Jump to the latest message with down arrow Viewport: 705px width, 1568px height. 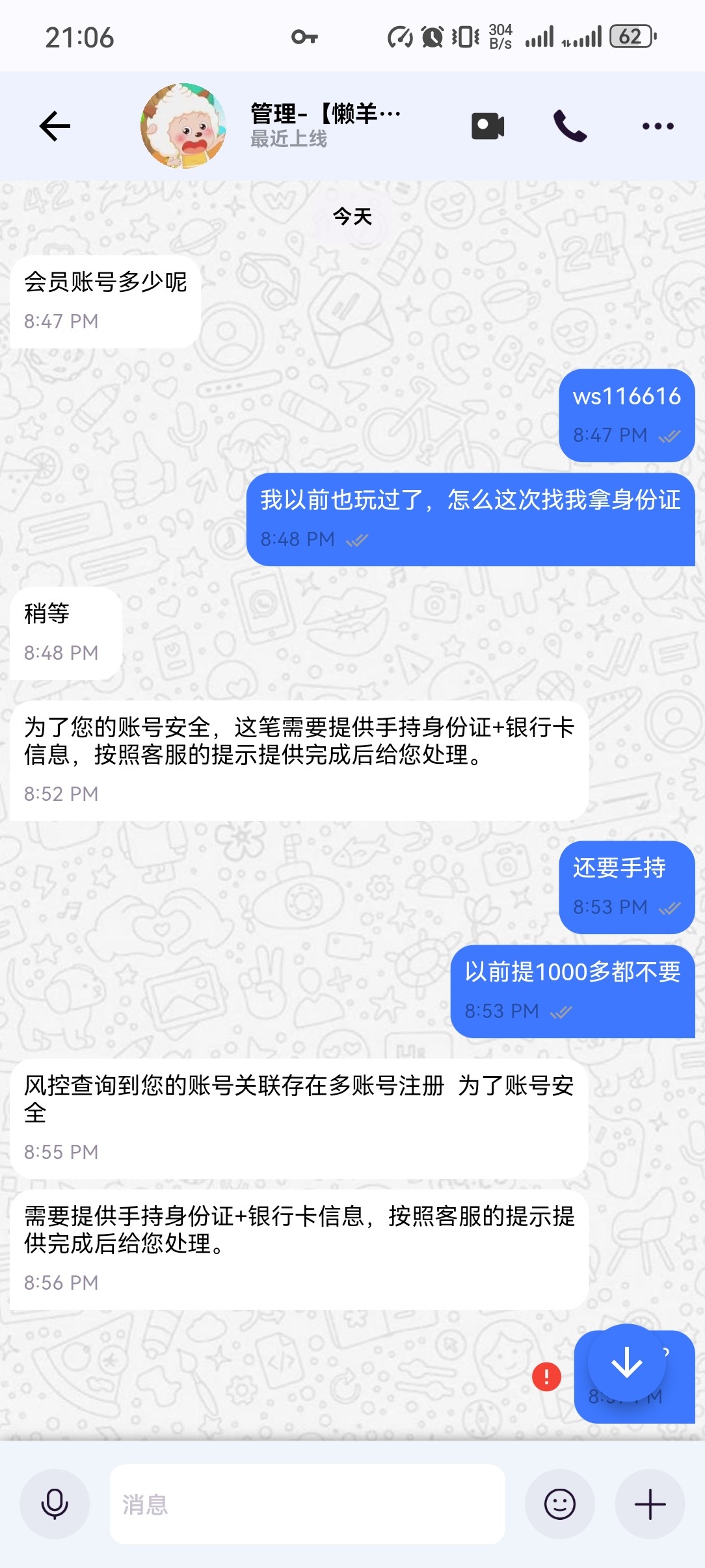pyautogui.click(x=627, y=1363)
